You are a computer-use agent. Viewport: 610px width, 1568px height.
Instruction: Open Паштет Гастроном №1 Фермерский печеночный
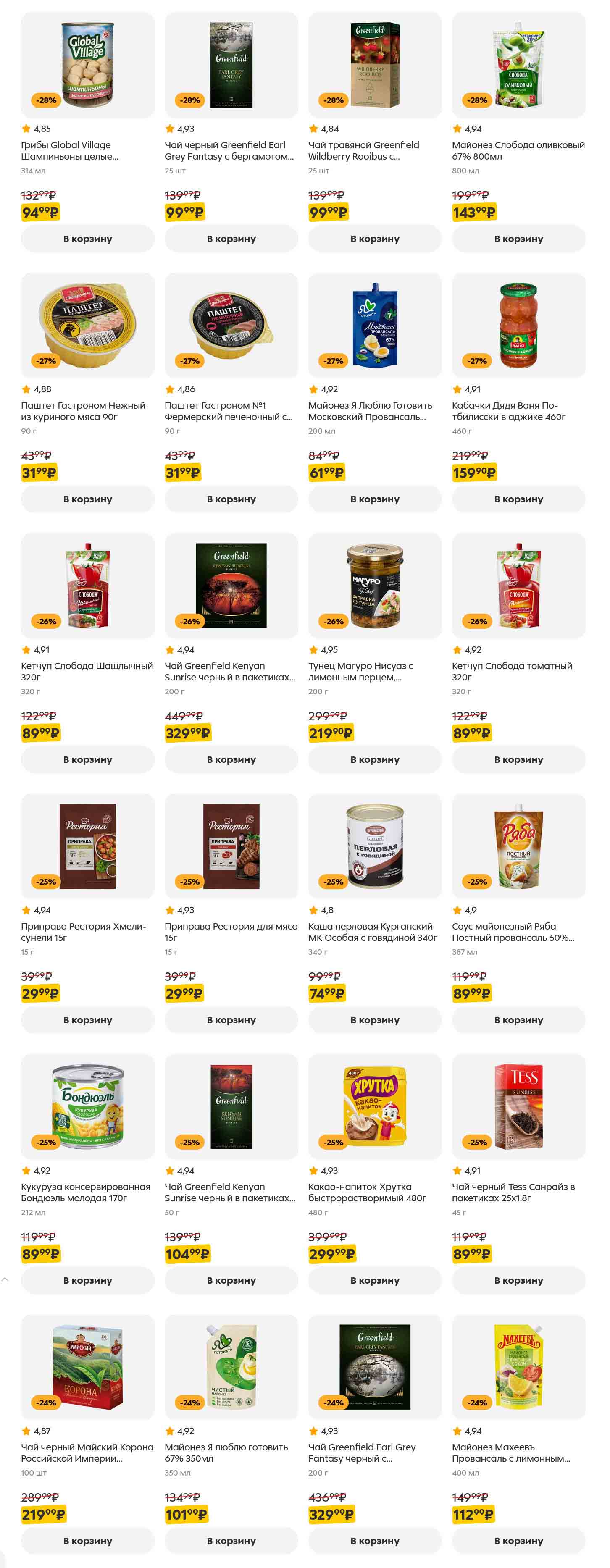tap(231, 411)
